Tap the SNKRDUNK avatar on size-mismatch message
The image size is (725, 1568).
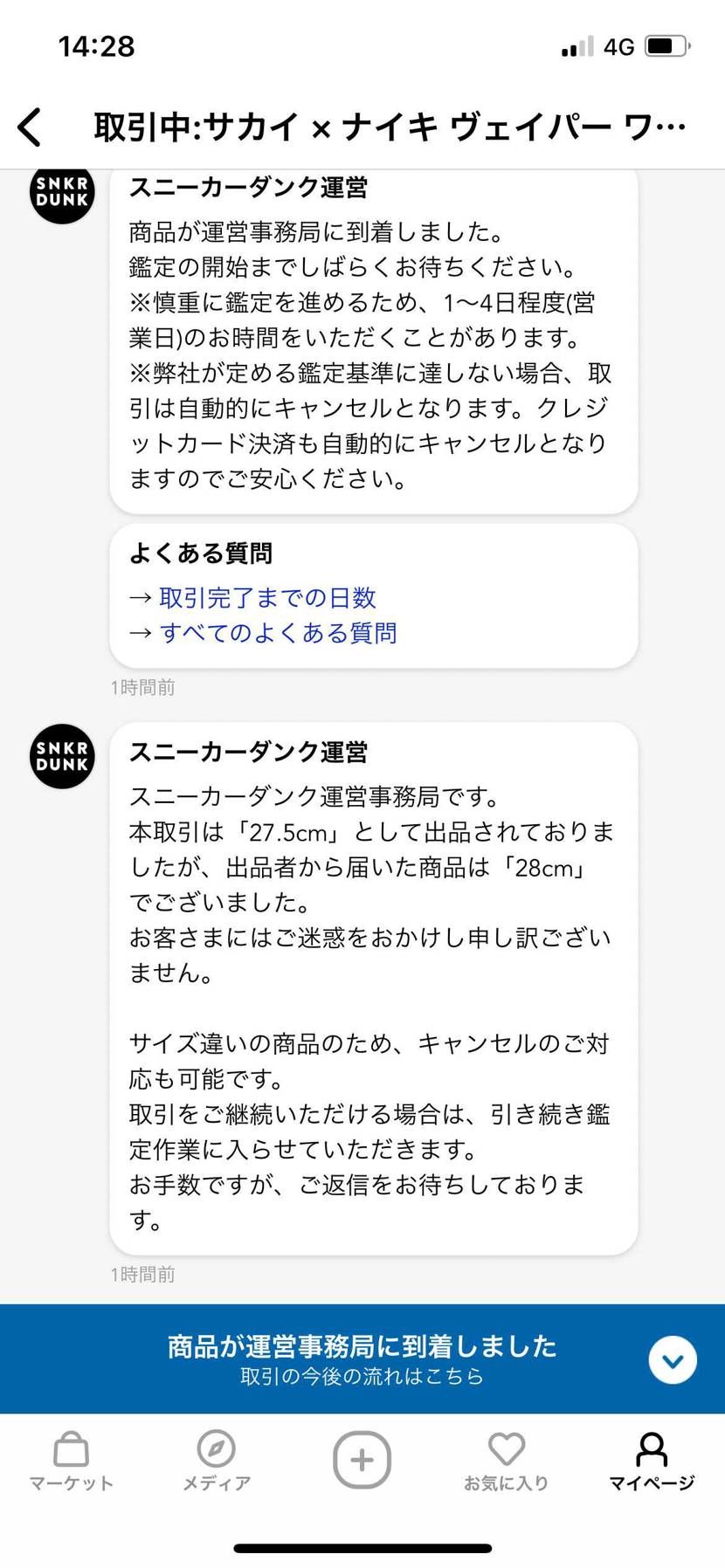(61, 757)
